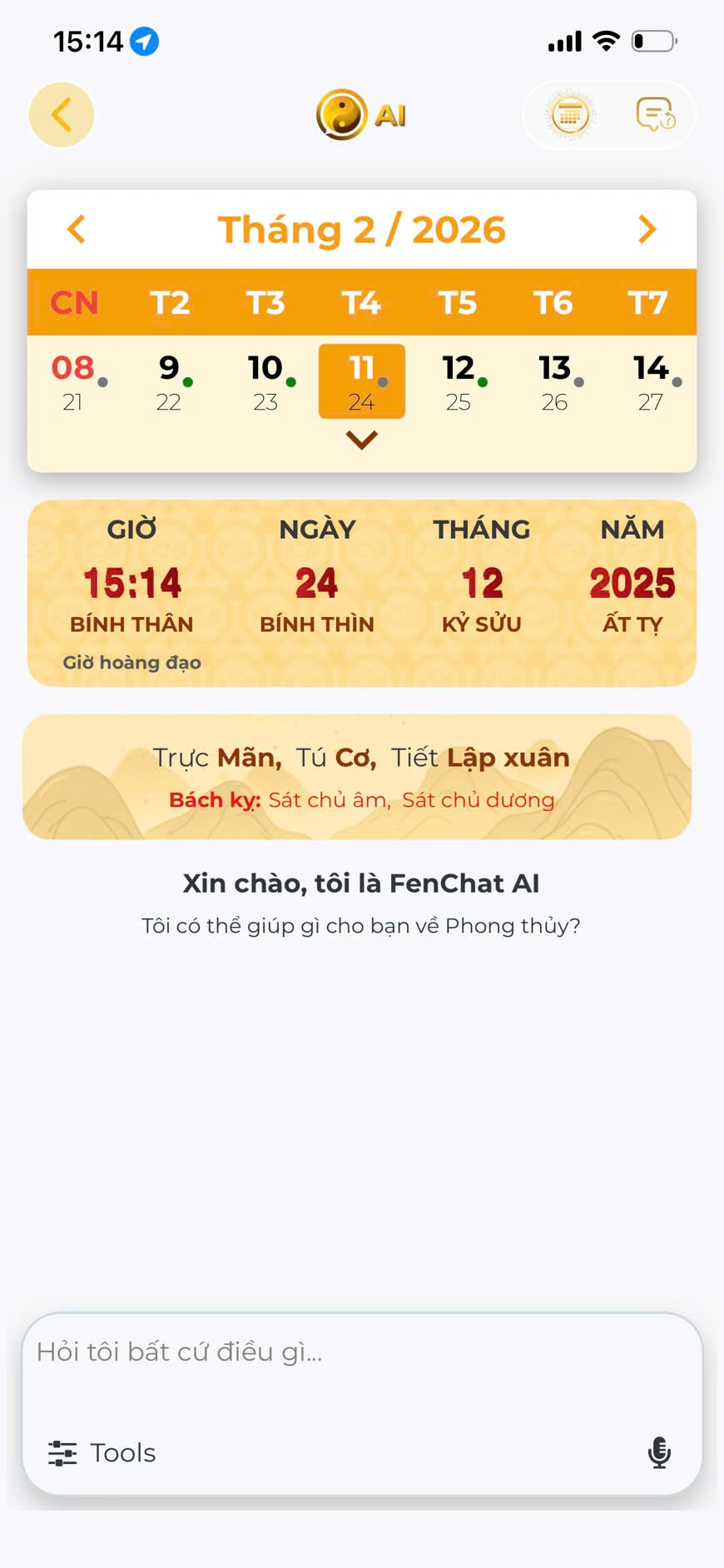Tap Giờ hoàng đạo label
Viewport: 724px width, 1568px height.
click(x=131, y=662)
